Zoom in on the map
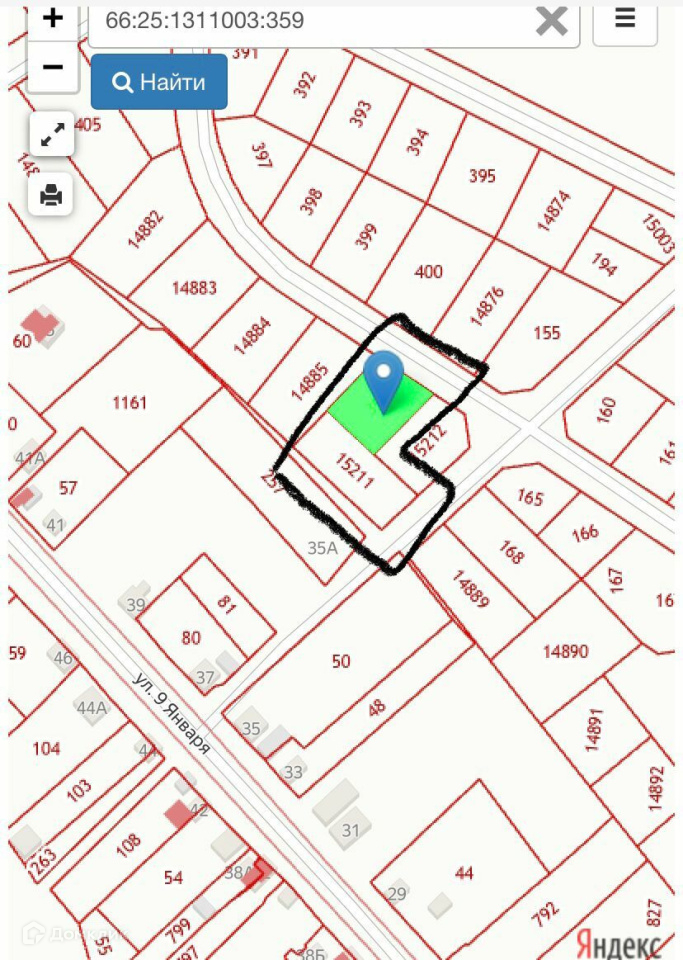This screenshot has width=683, height=960. pos(52,18)
